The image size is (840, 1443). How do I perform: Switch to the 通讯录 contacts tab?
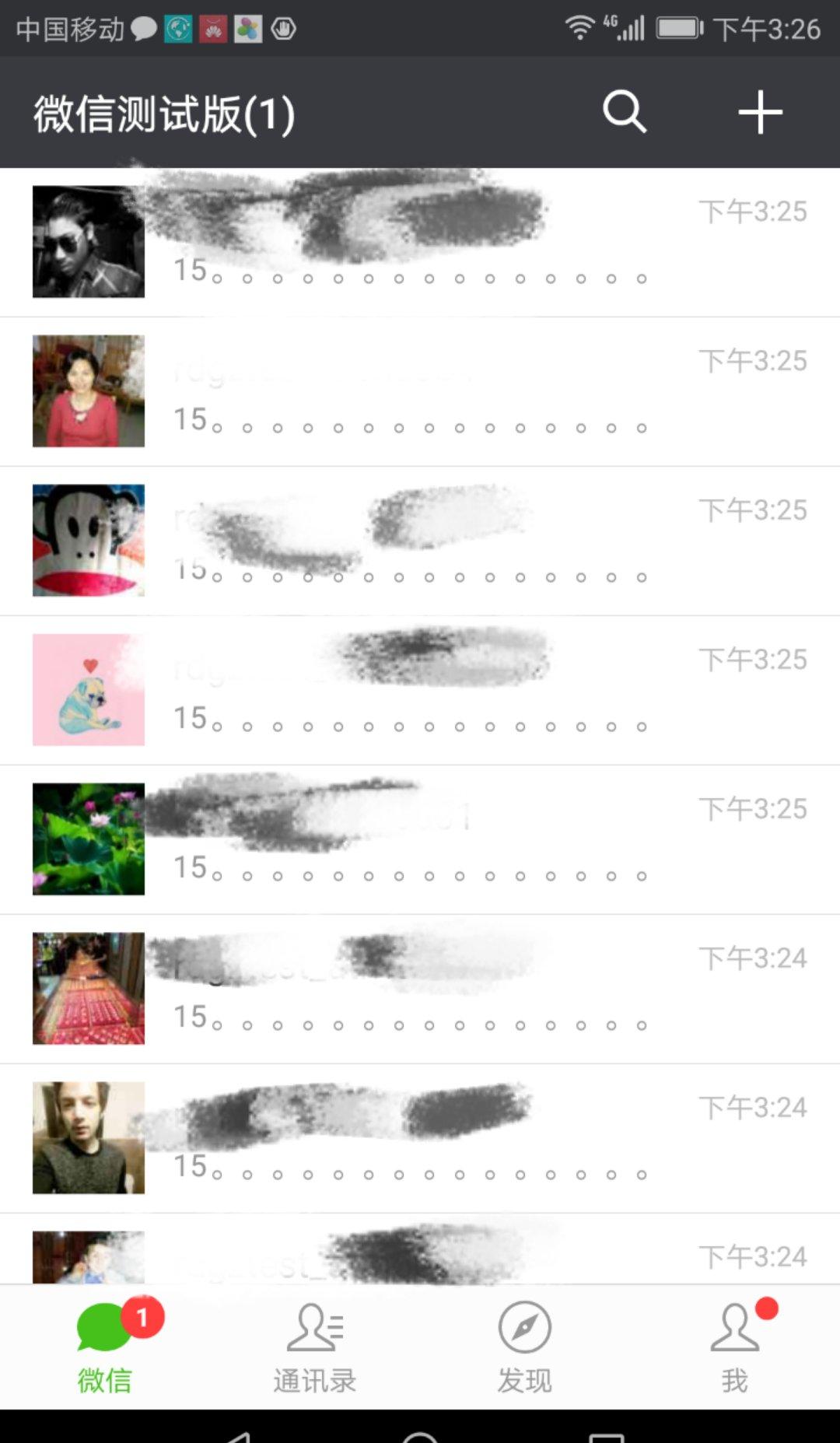click(315, 1347)
